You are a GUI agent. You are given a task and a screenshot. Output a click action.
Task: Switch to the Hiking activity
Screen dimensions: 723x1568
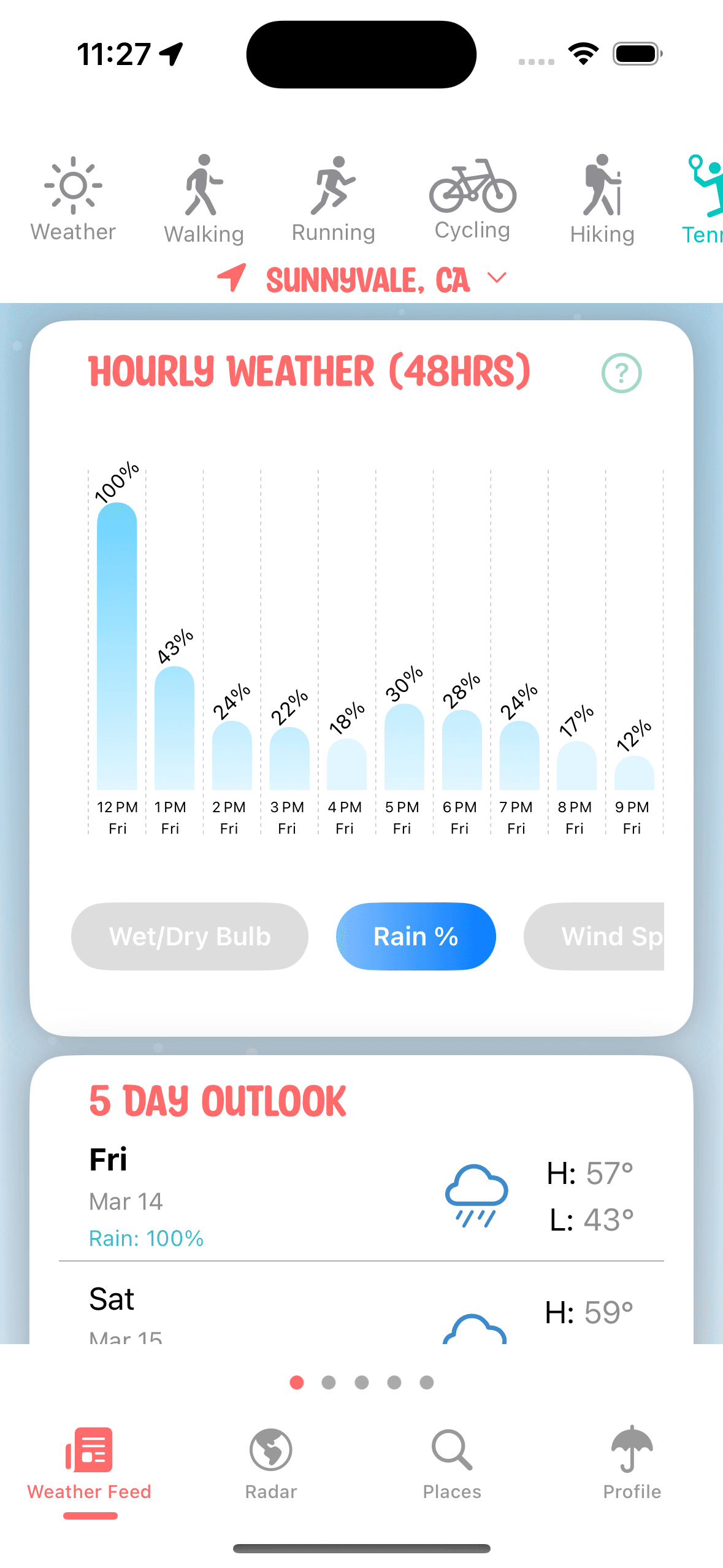tap(602, 199)
